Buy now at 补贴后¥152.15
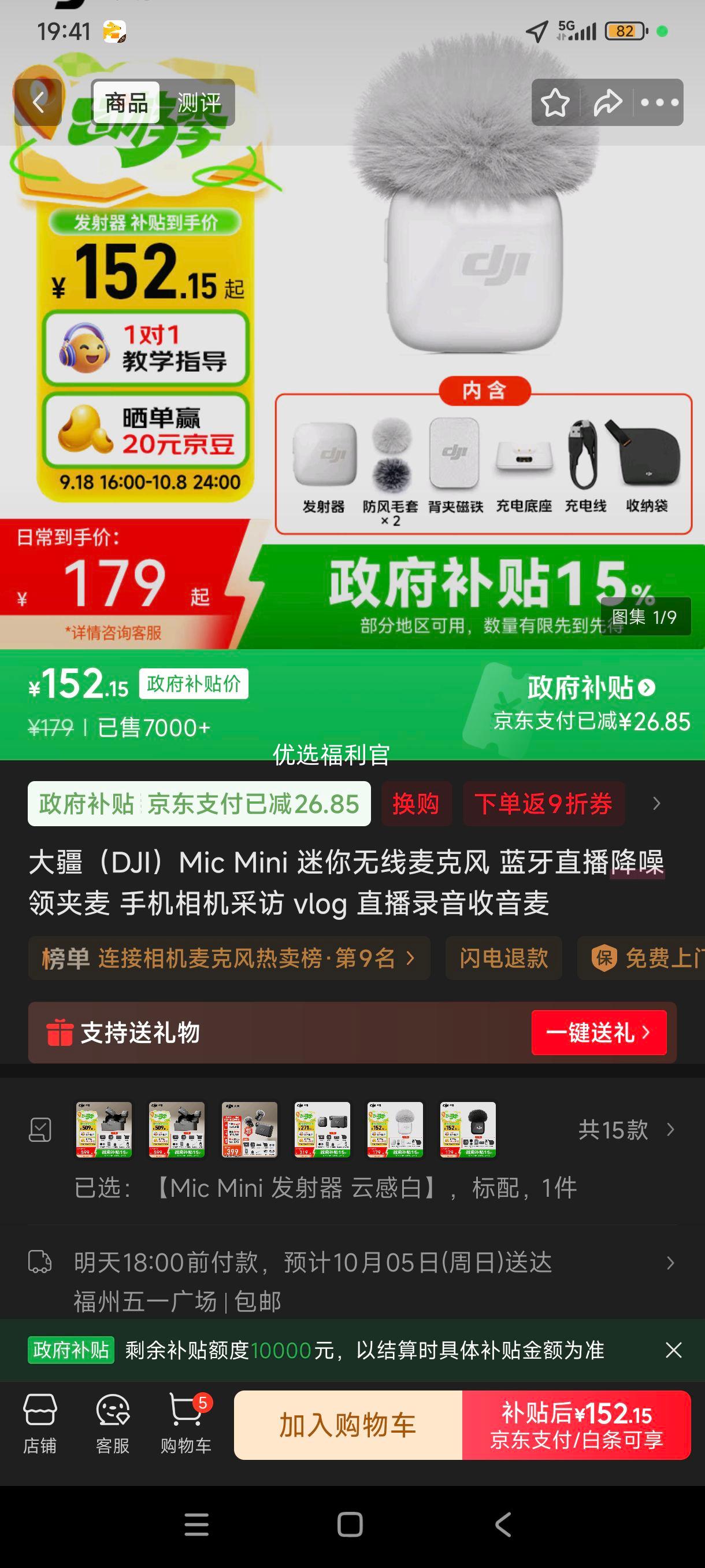Image resolution: width=705 pixels, height=1568 pixels. click(576, 1425)
